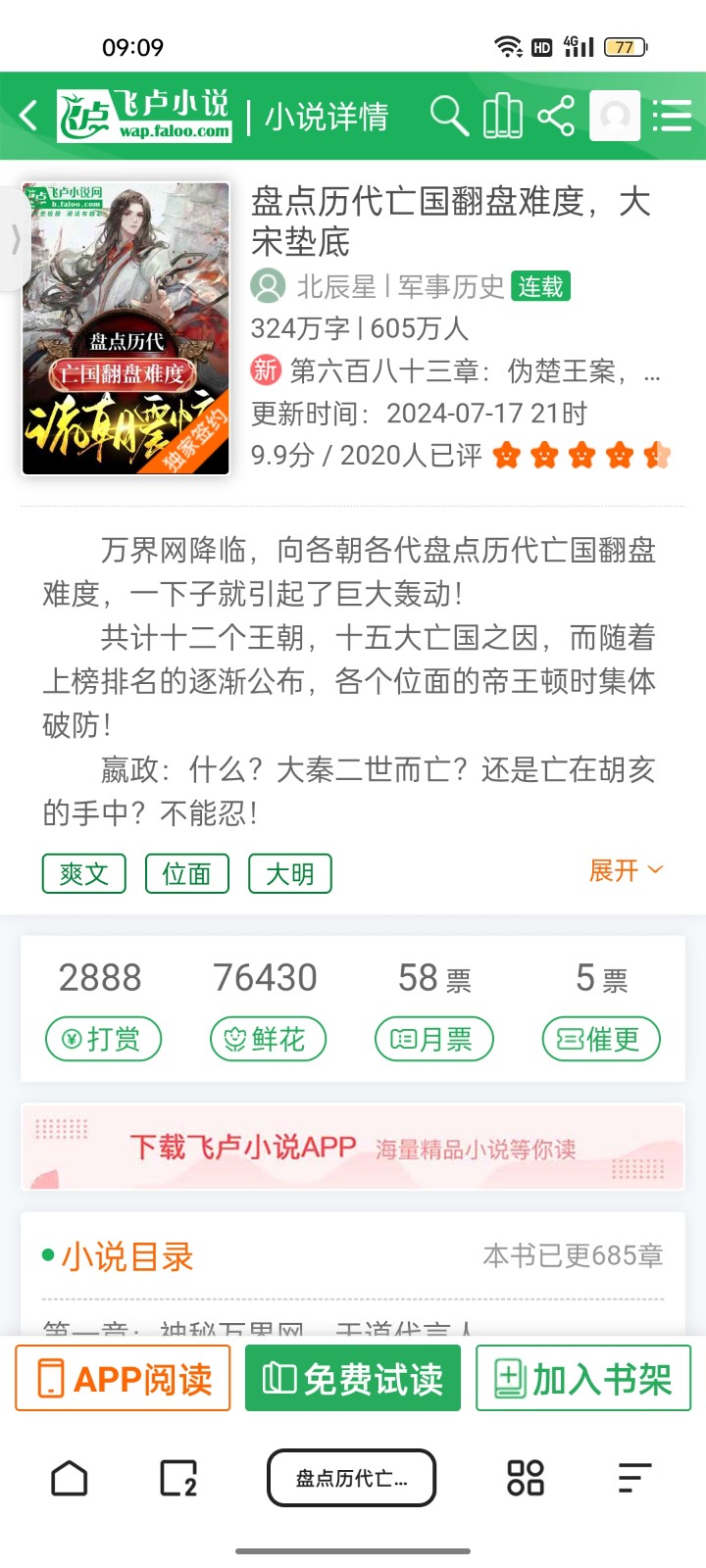Vote with the 月票 button

click(x=433, y=1039)
